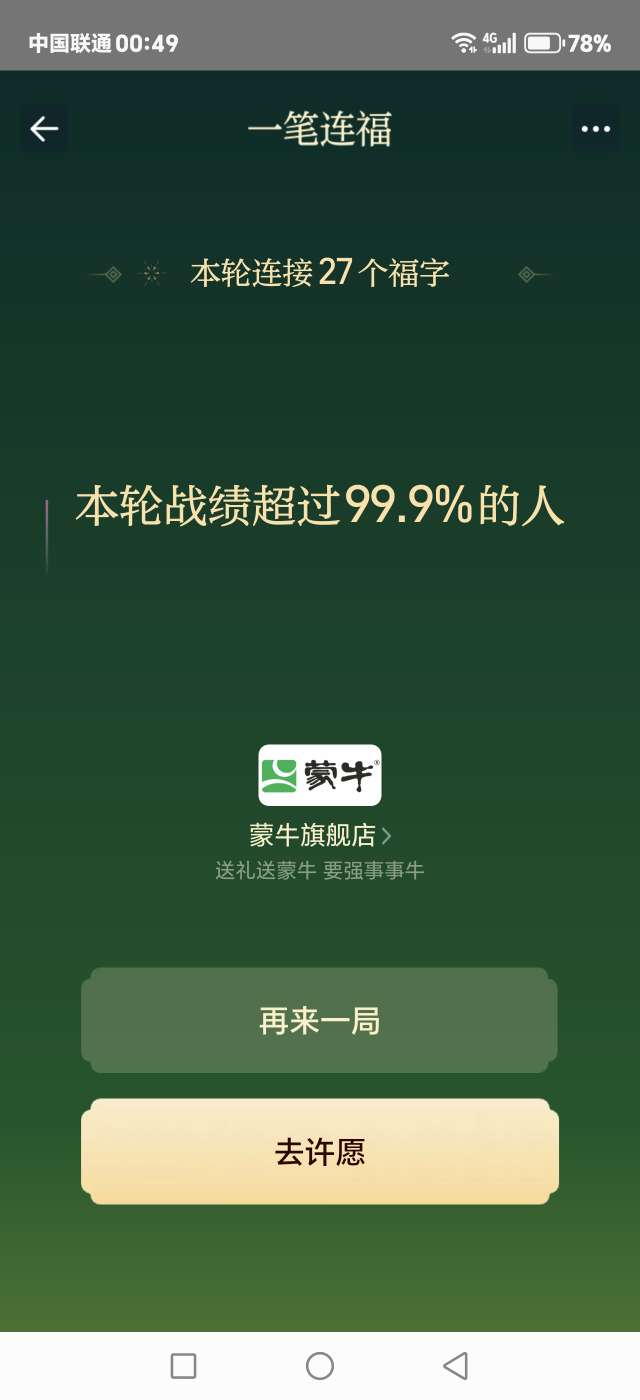Go back using the top-left arrow
640x1400 pixels.
click(x=44, y=129)
